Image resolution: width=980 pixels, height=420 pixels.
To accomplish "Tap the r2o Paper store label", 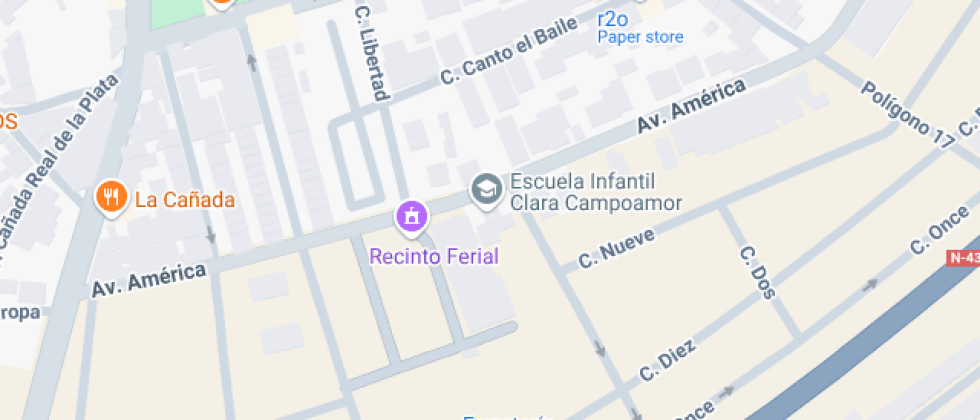I will tap(640, 28).
